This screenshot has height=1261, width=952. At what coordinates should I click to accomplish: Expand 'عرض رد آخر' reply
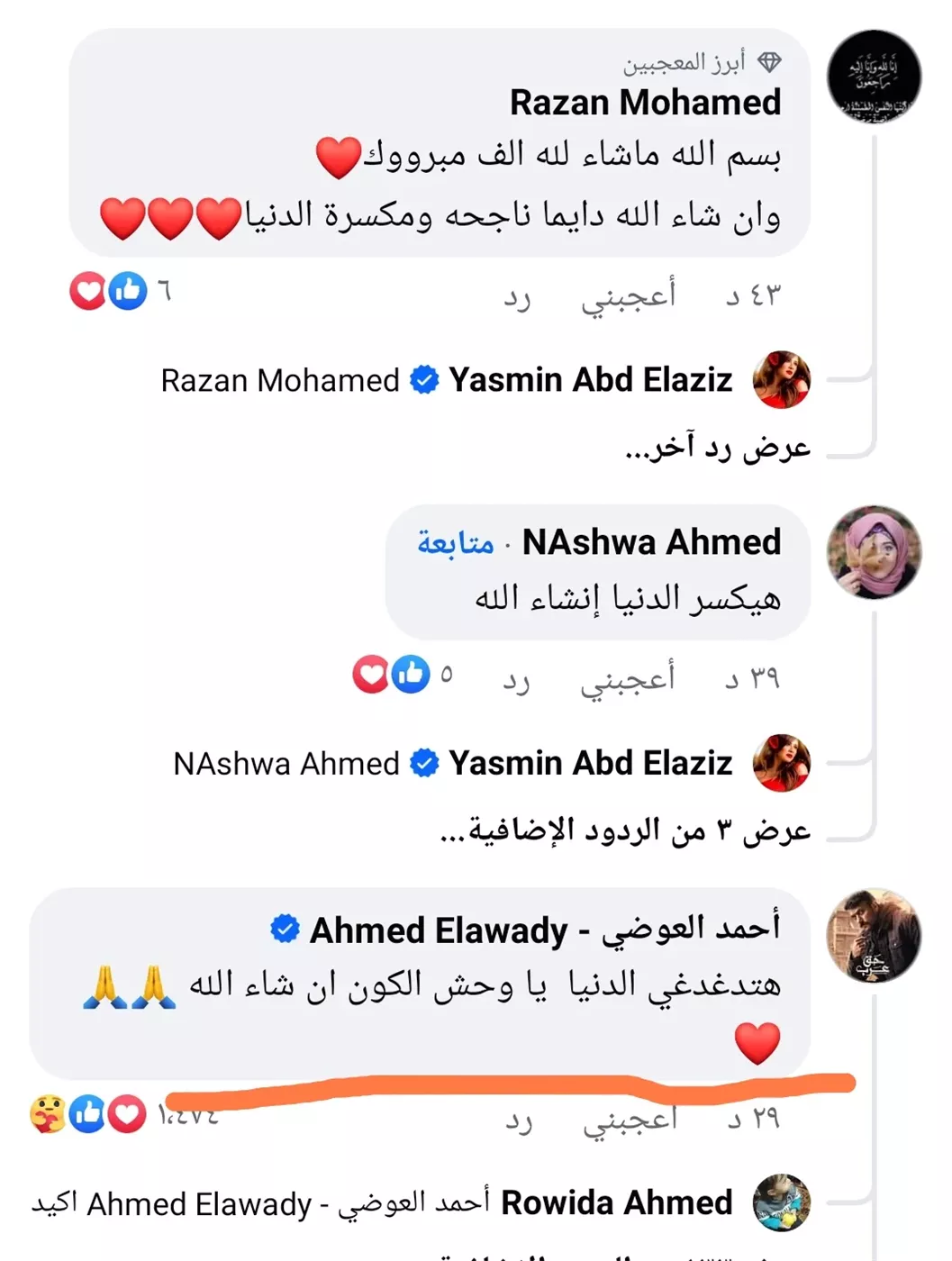point(717,447)
